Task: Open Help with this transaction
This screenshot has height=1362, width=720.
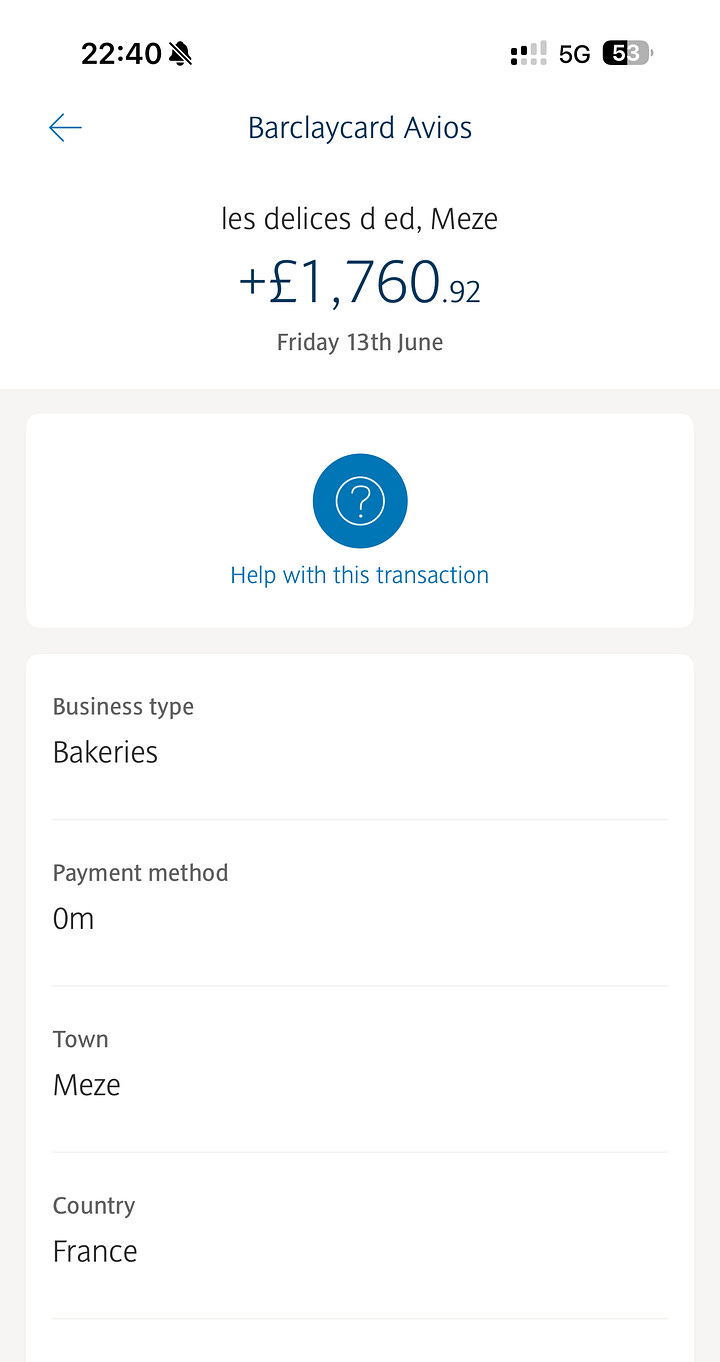Action: tap(360, 520)
